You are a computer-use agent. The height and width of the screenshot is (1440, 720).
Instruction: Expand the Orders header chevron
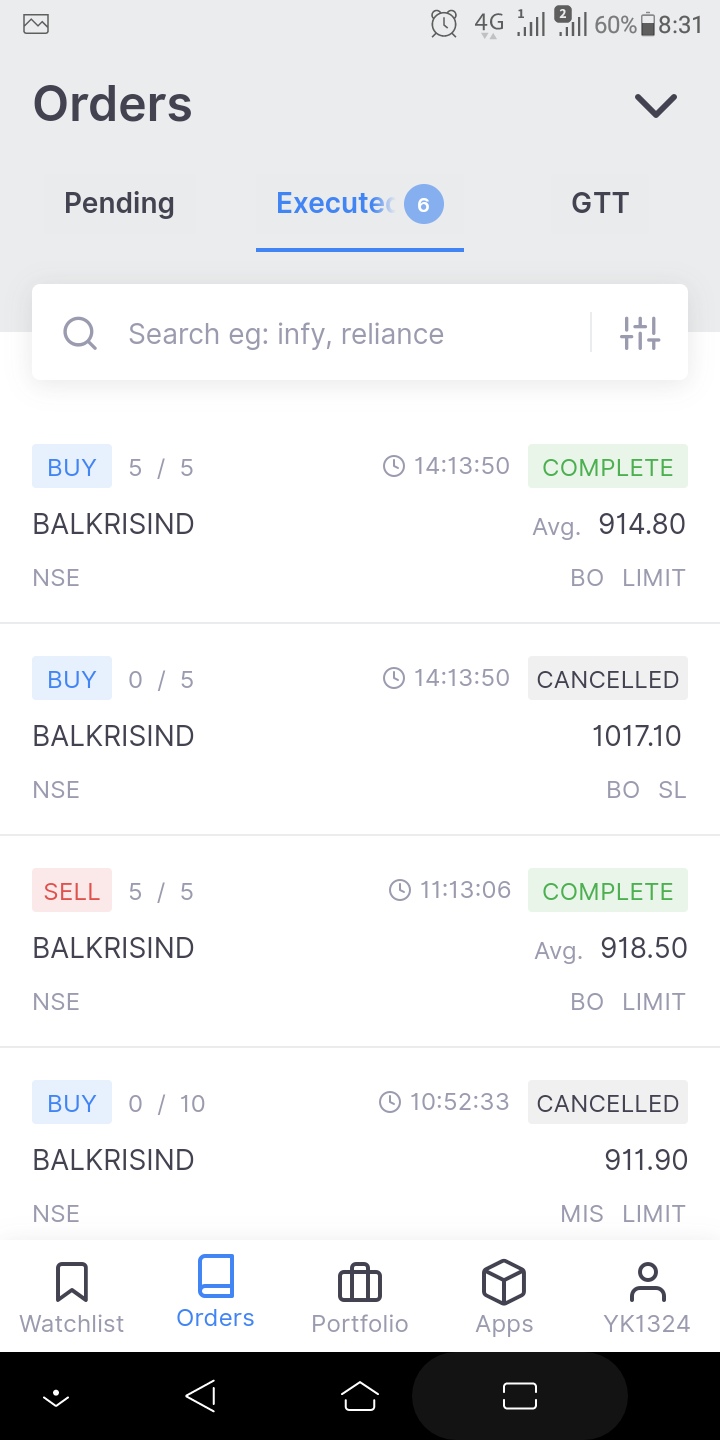coord(655,105)
